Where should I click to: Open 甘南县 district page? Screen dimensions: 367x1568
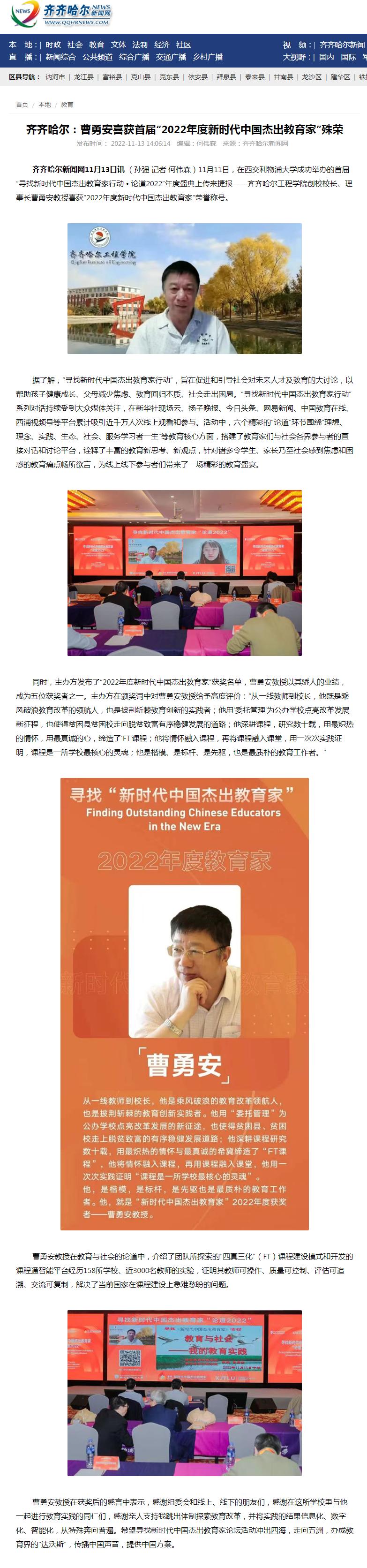[x=283, y=77]
